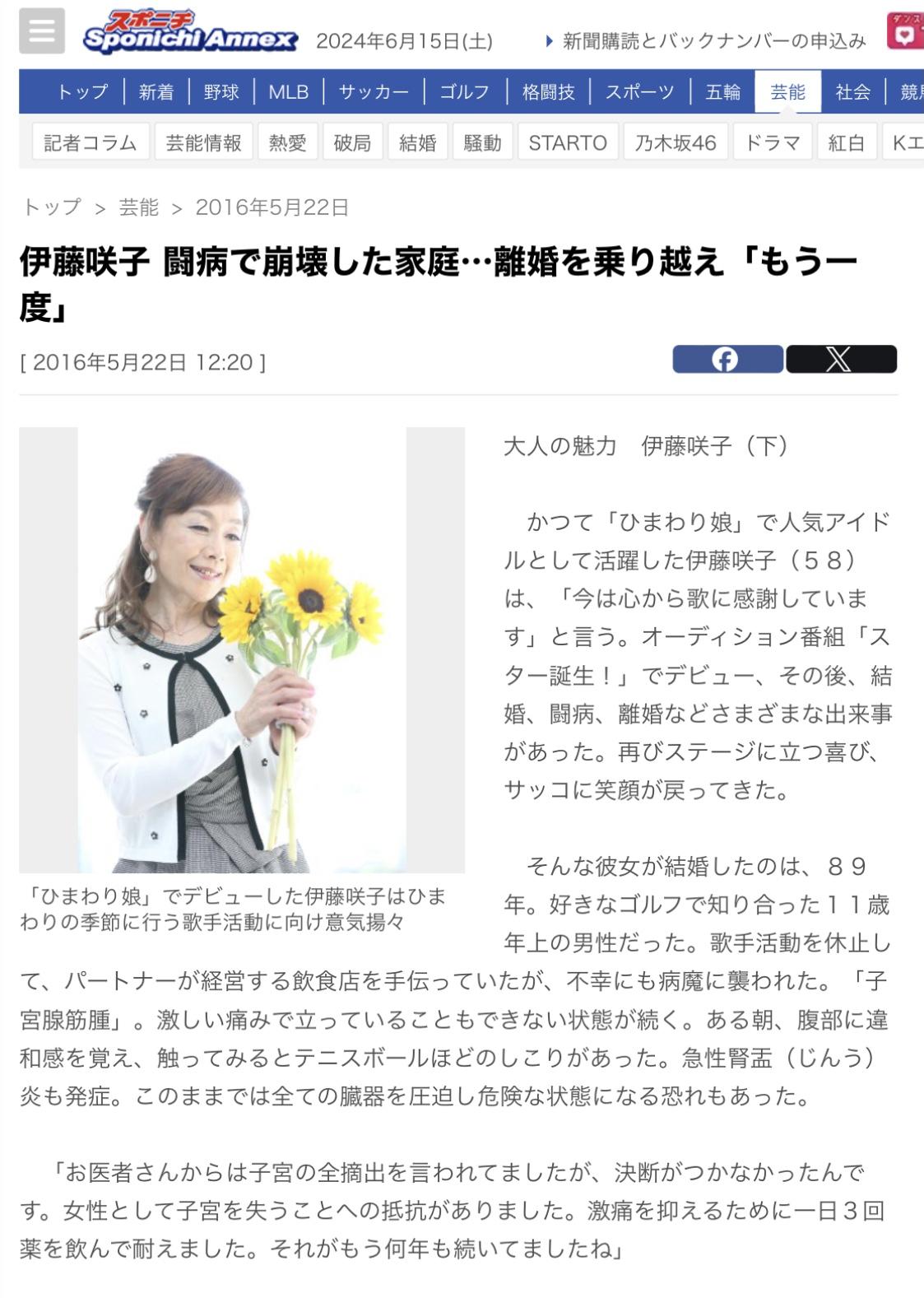Open the 記者コラム subcategory
This screenshot has width=924, height=1298.
click(91, 143)
